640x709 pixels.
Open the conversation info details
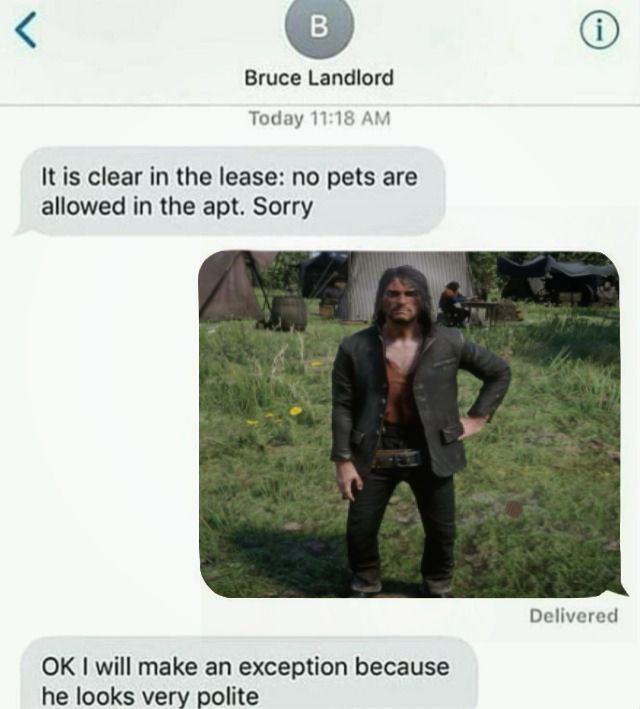[596, 31]
